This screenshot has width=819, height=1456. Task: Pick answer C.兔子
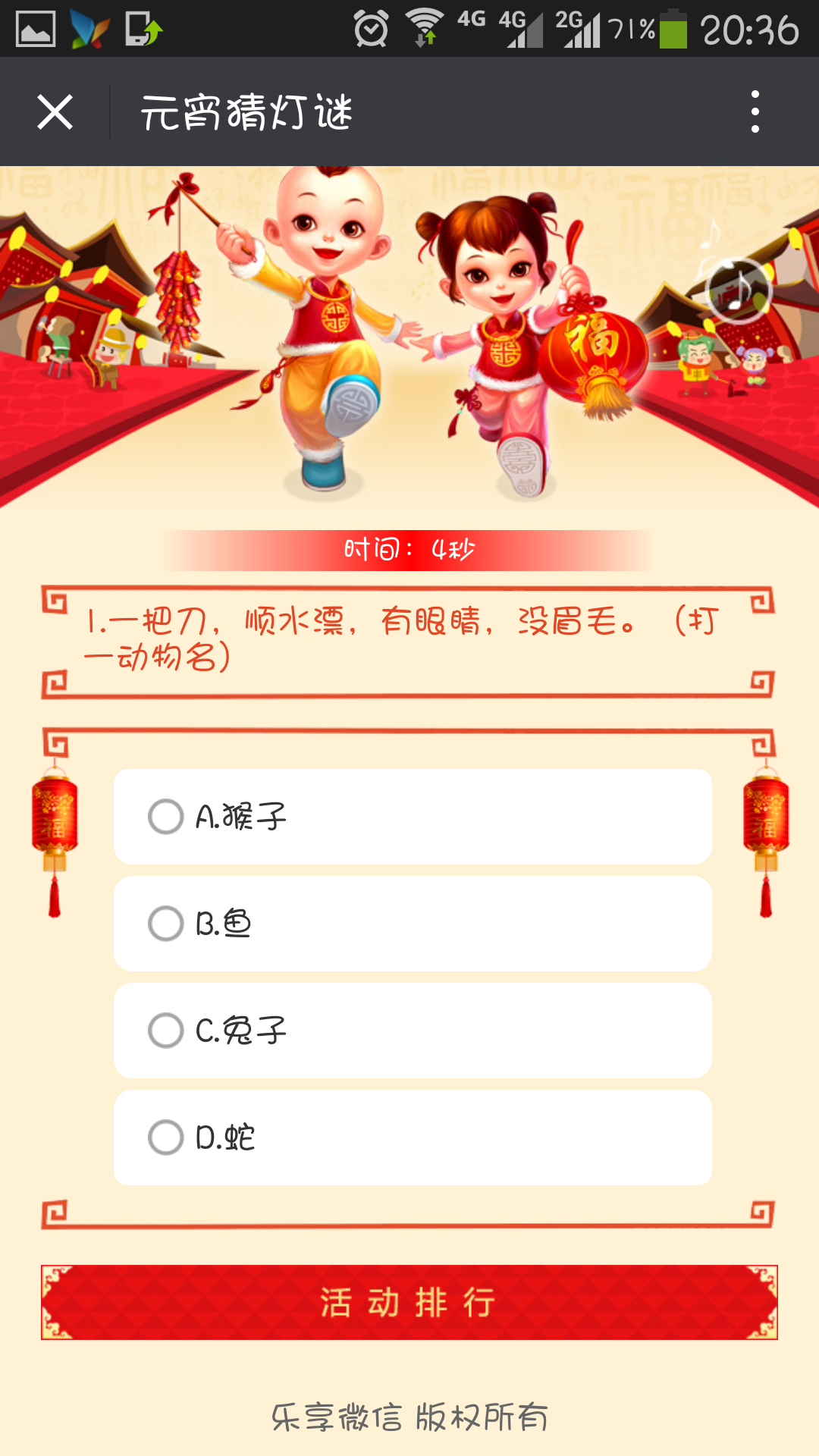(166, 1031)
